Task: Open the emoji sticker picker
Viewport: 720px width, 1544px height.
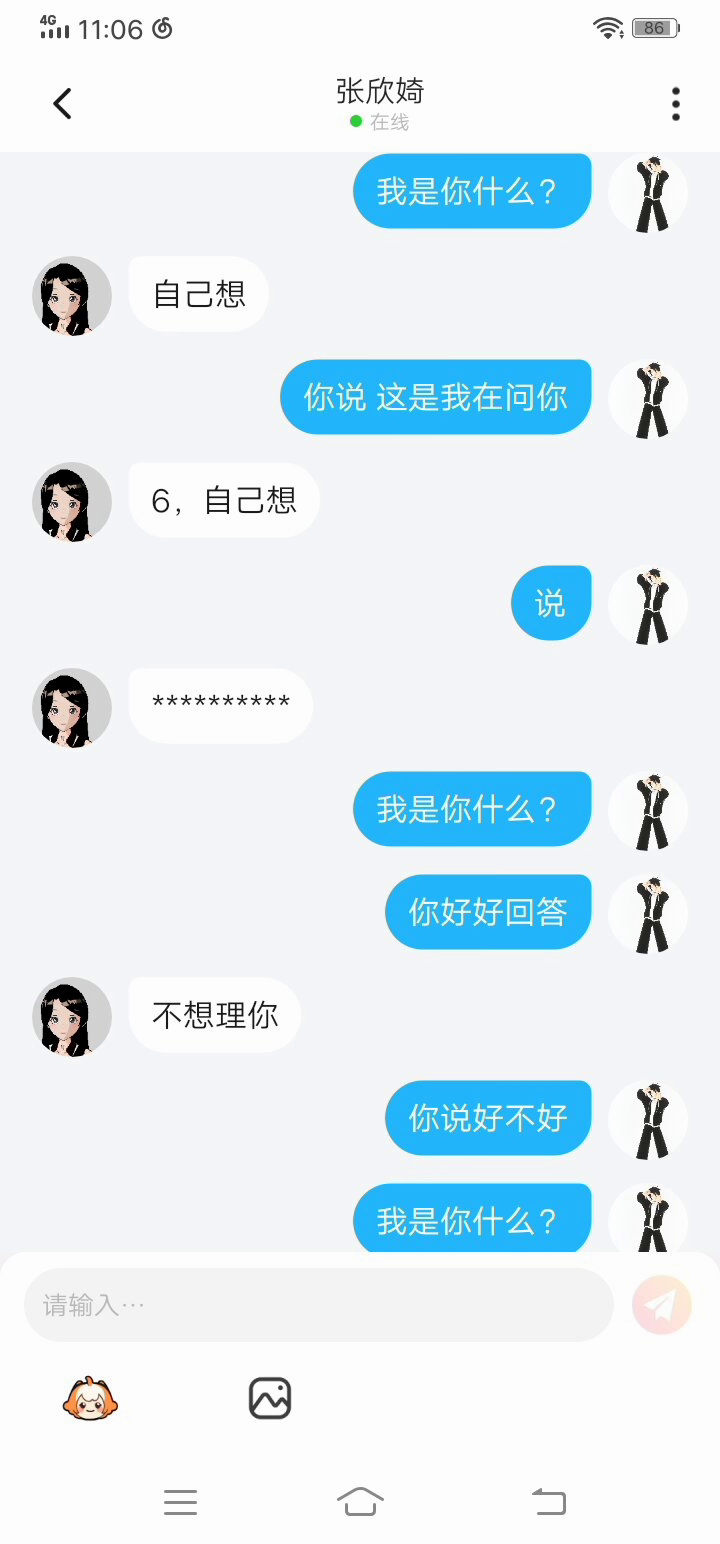Action: (x=90, y=1398)
